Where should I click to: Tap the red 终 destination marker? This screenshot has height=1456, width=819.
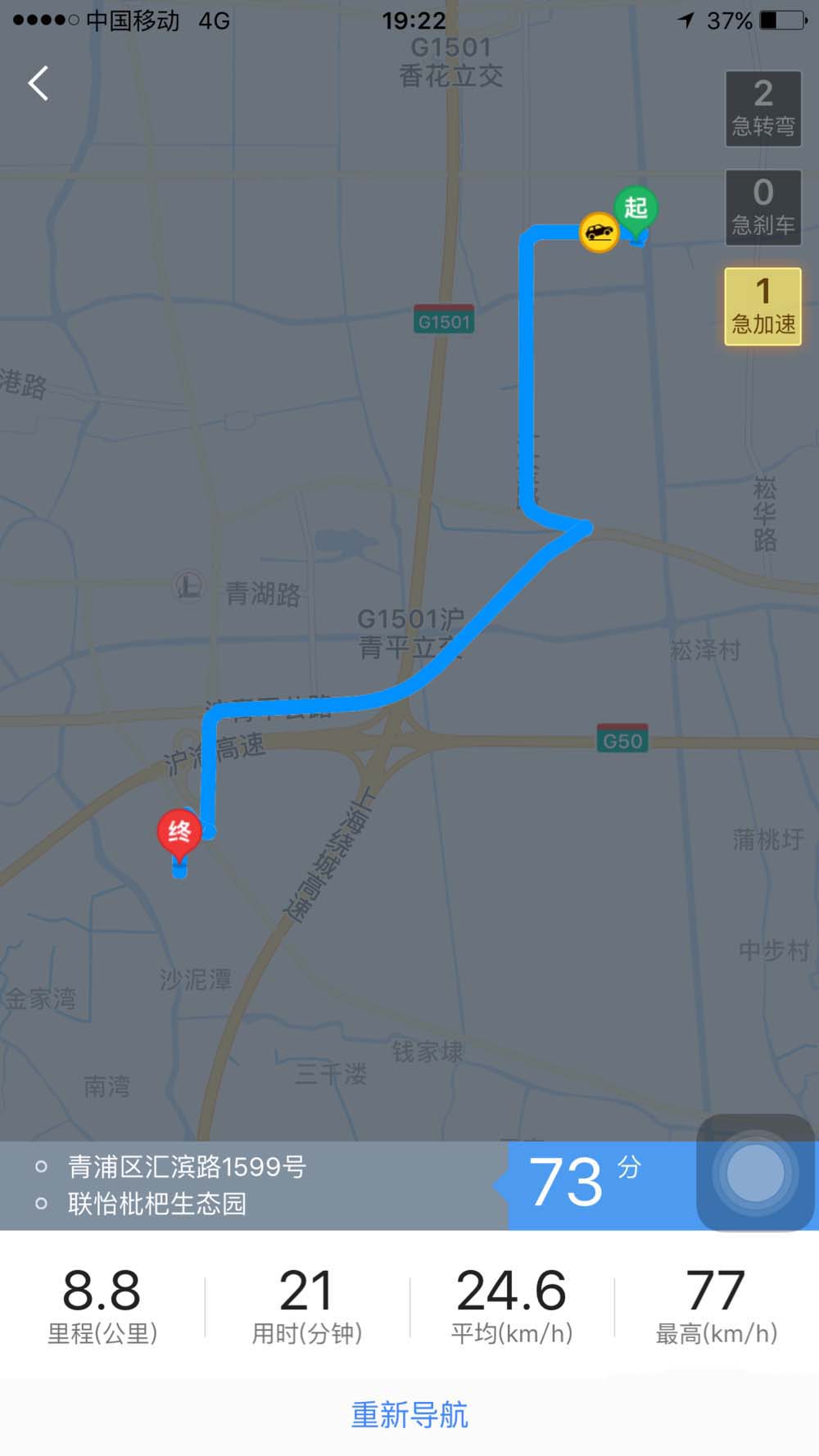pyautogui.click(x=179, y=833)
